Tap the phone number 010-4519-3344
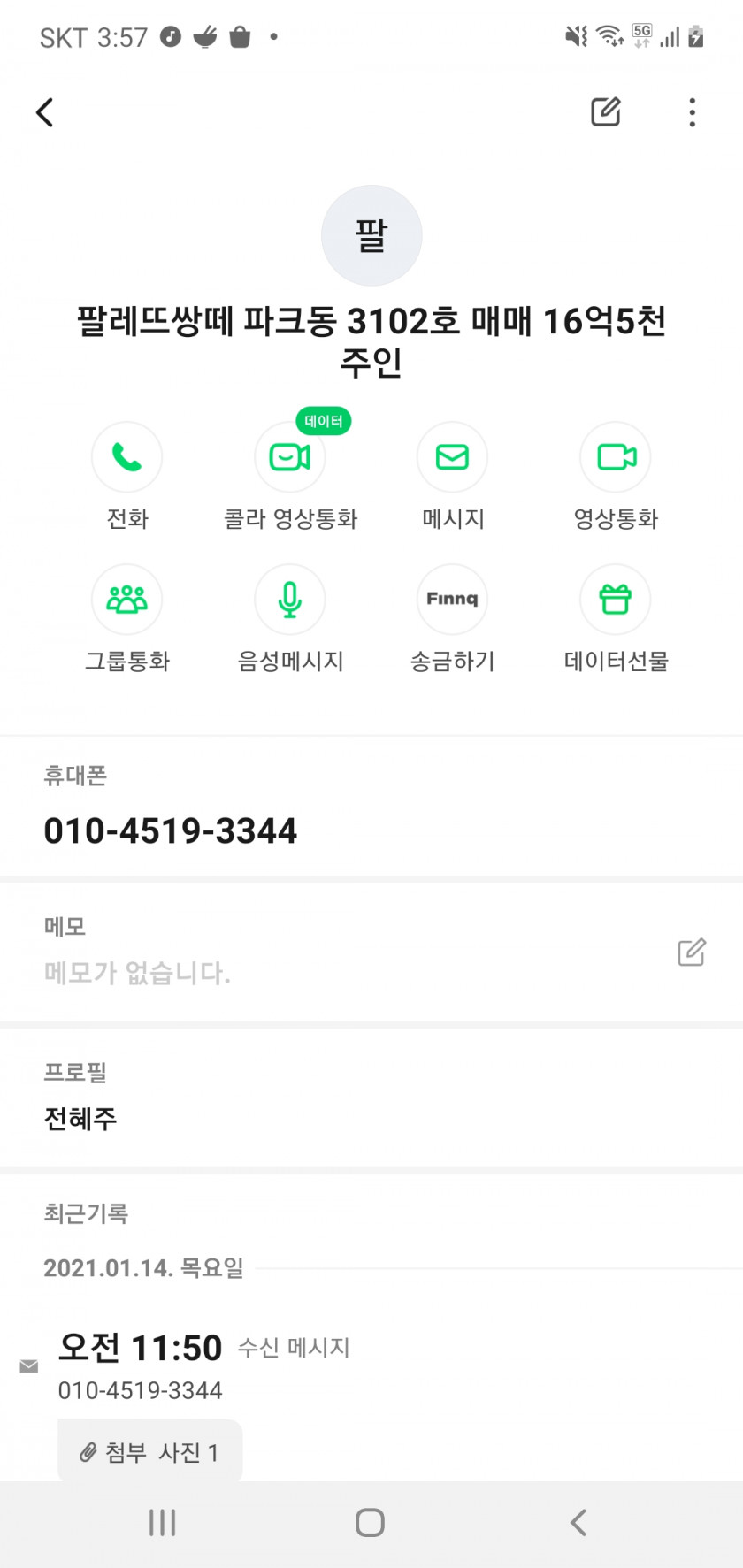 (171, 831)
